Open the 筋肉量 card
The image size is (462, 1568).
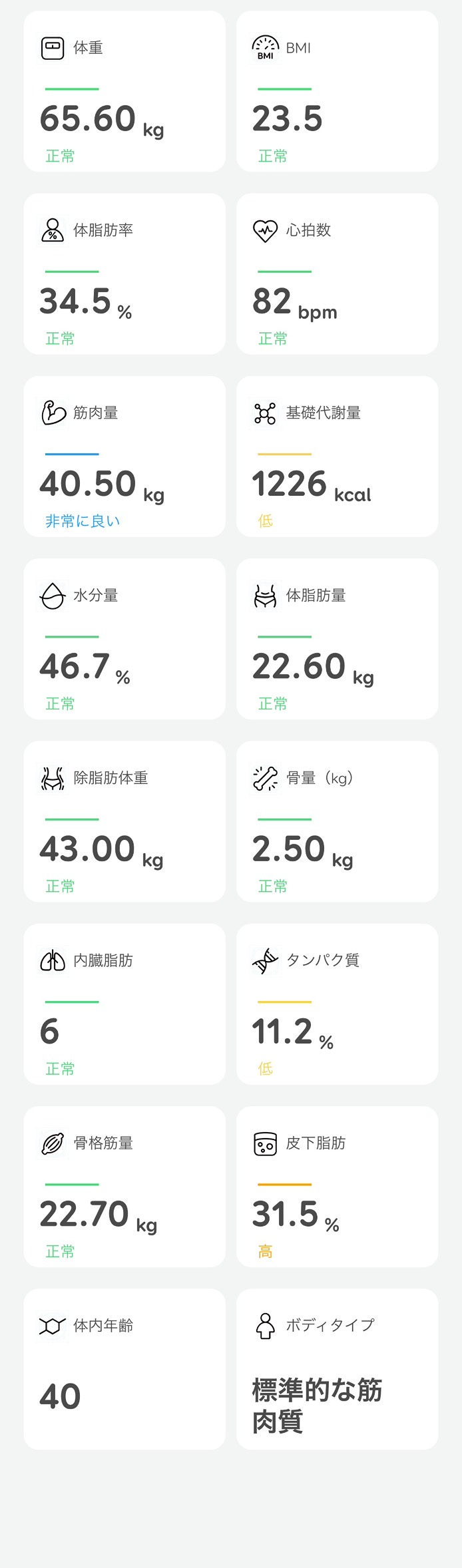click(x=124, y=457)
